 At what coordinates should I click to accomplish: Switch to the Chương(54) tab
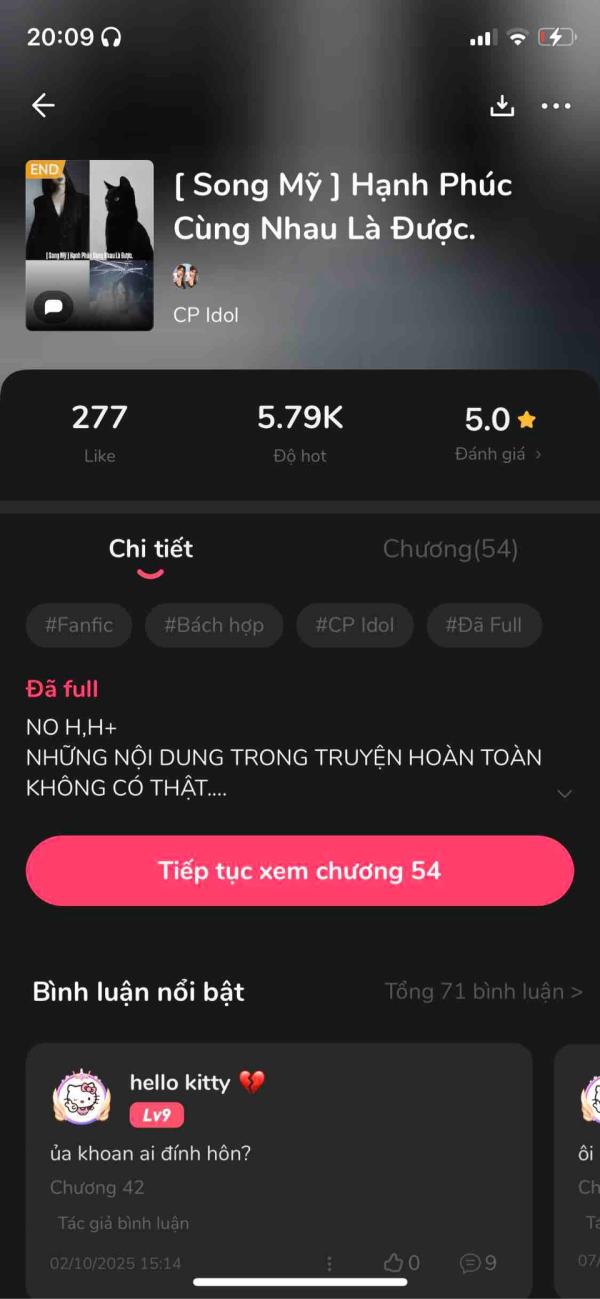450,549
